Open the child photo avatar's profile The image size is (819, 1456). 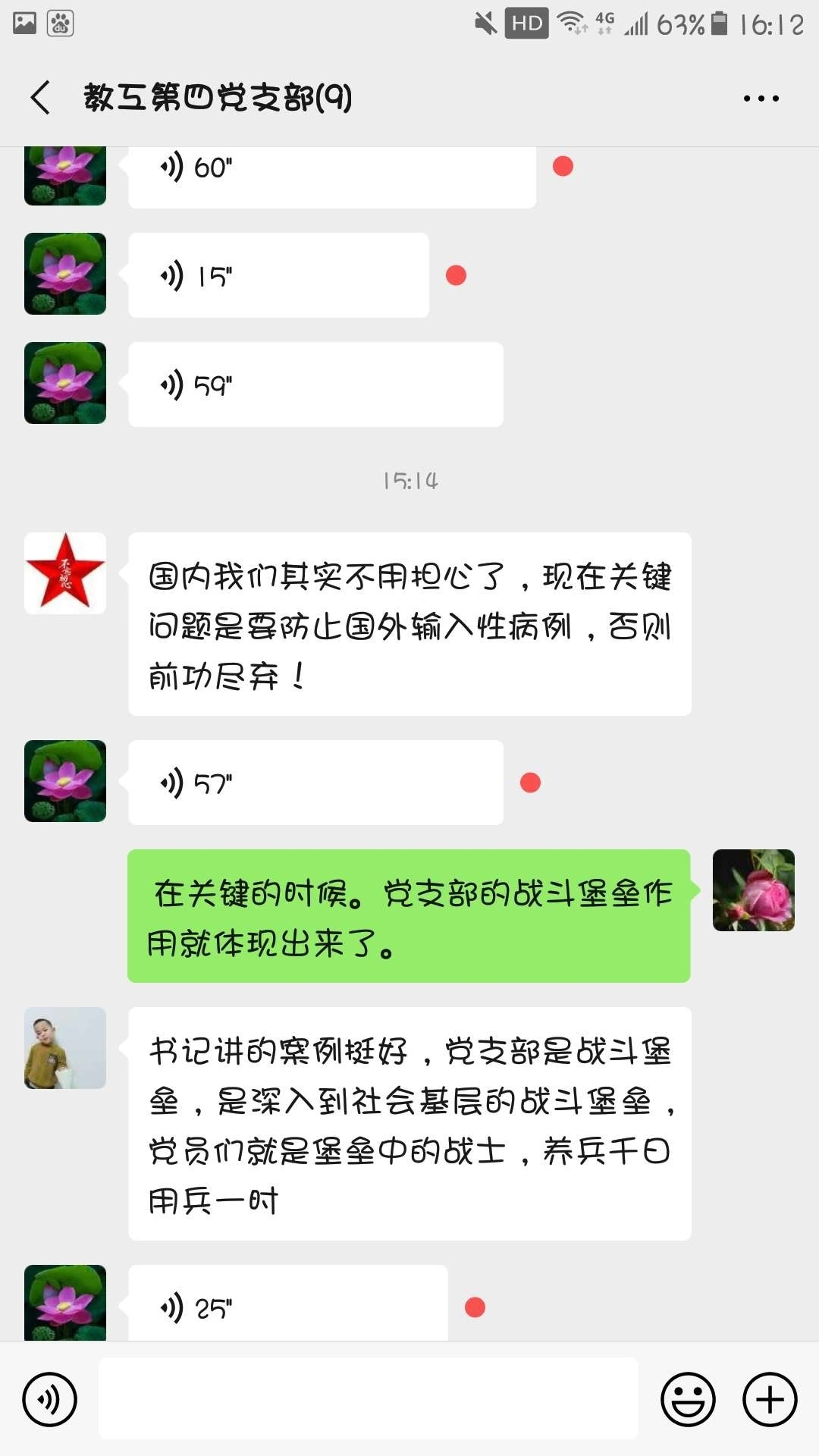click(65, 1048)
